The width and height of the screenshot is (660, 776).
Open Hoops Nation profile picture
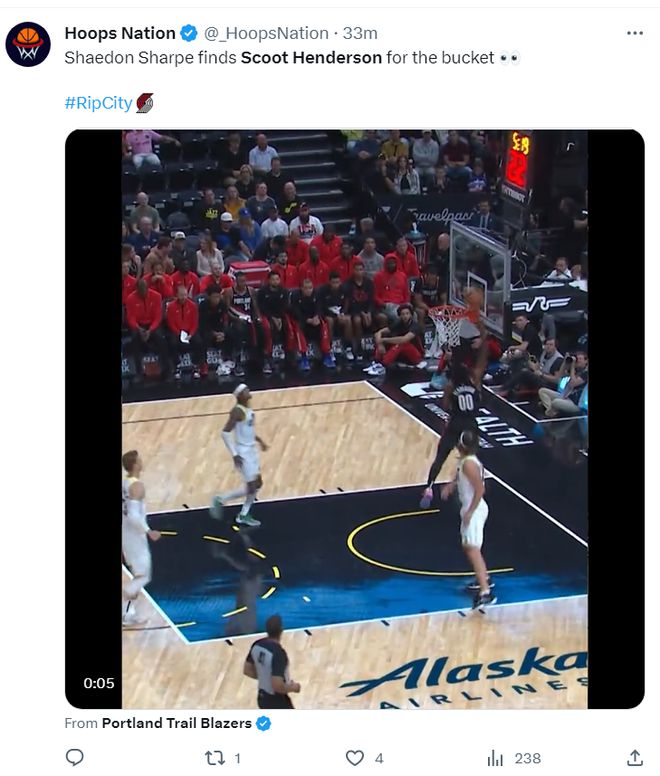[28, 45]
